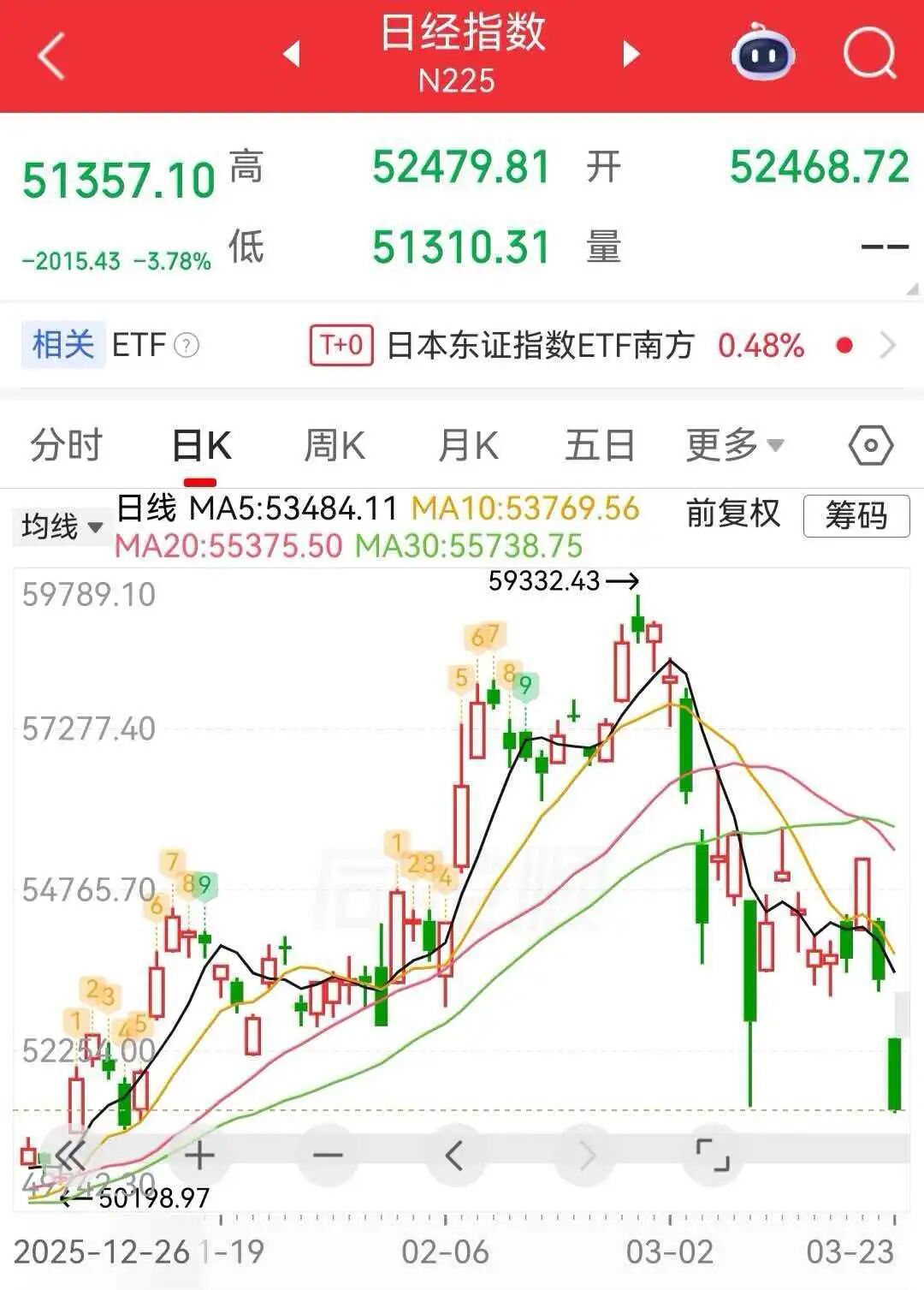
Task: Show the 月K chart tab
Action: click(467, 446)
